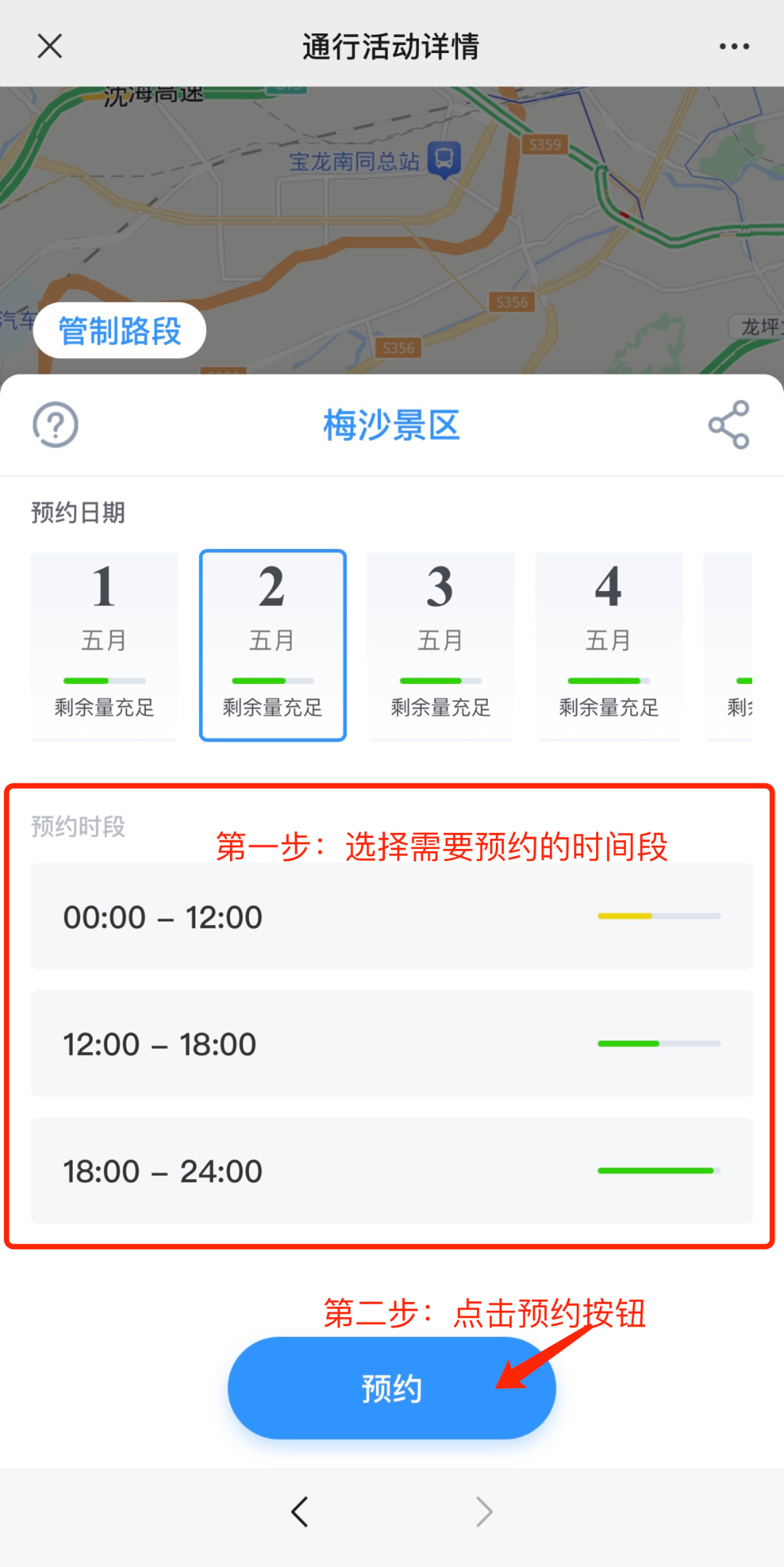Open the help question mark icon
The image size is (784, 1567).
click(x=55, y=425)
